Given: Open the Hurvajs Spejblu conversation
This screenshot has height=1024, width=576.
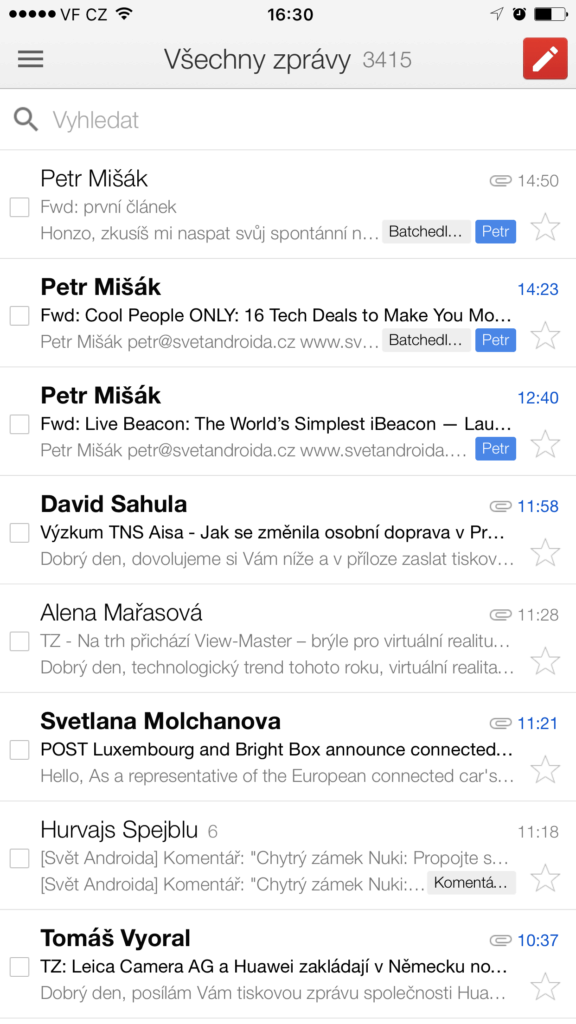Looking at the screenshot, I should (288, 855).
